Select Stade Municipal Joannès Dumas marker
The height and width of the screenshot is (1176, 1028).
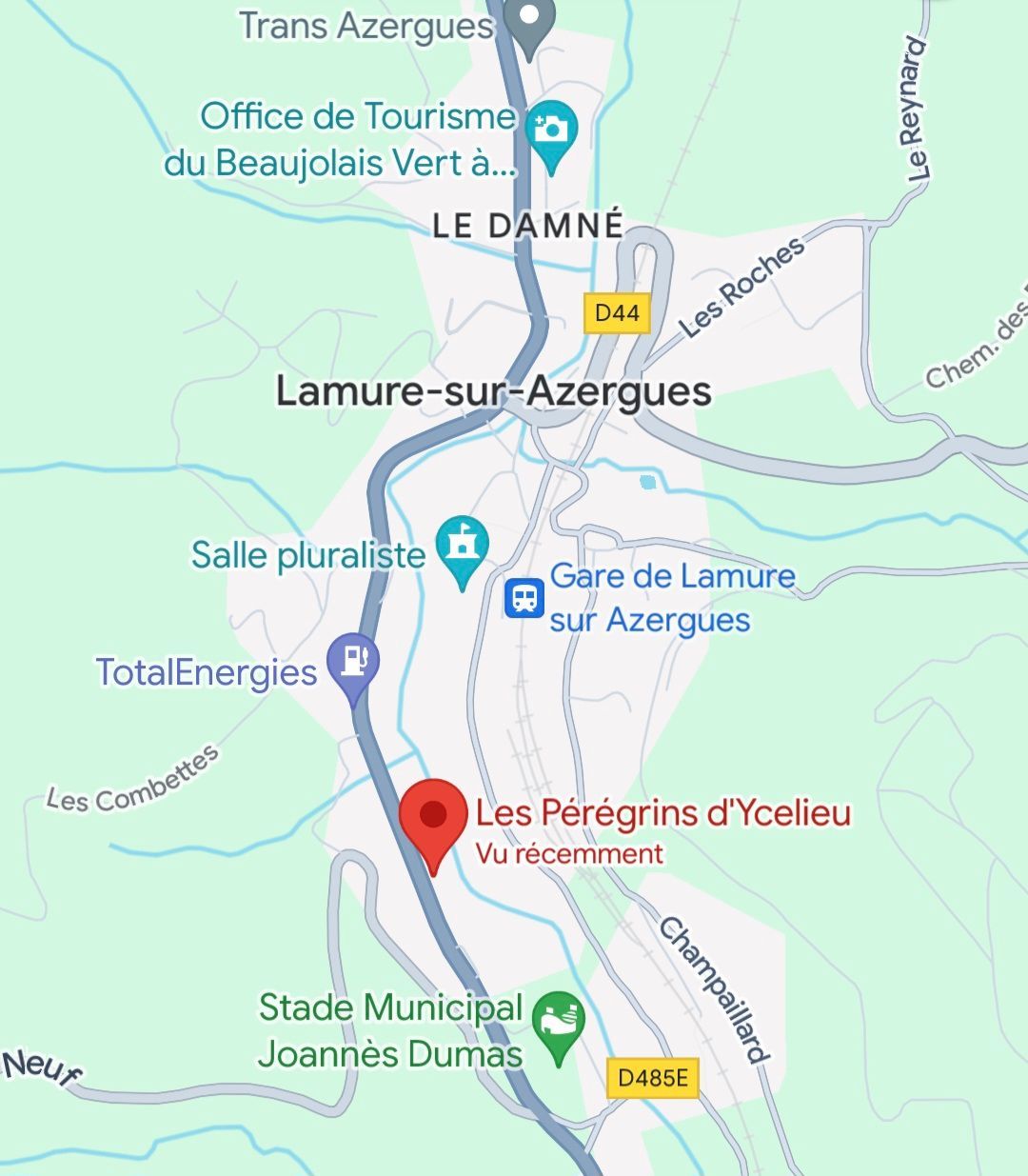point(559,1020)
